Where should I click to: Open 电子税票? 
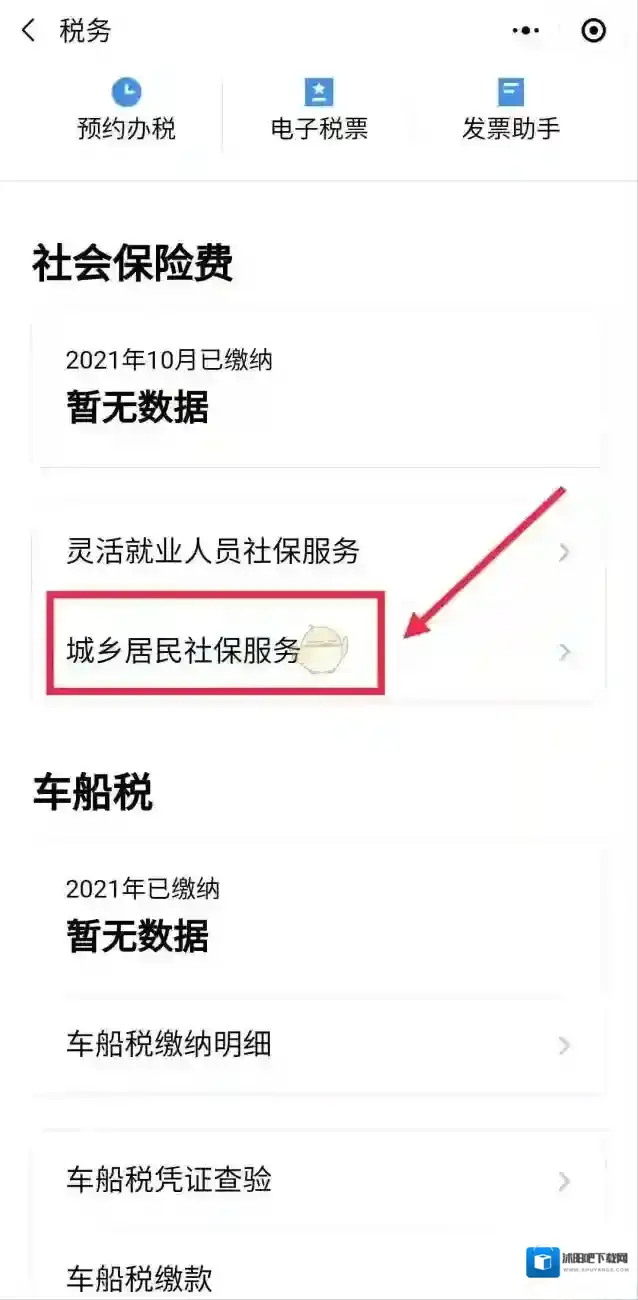point(319,110)
